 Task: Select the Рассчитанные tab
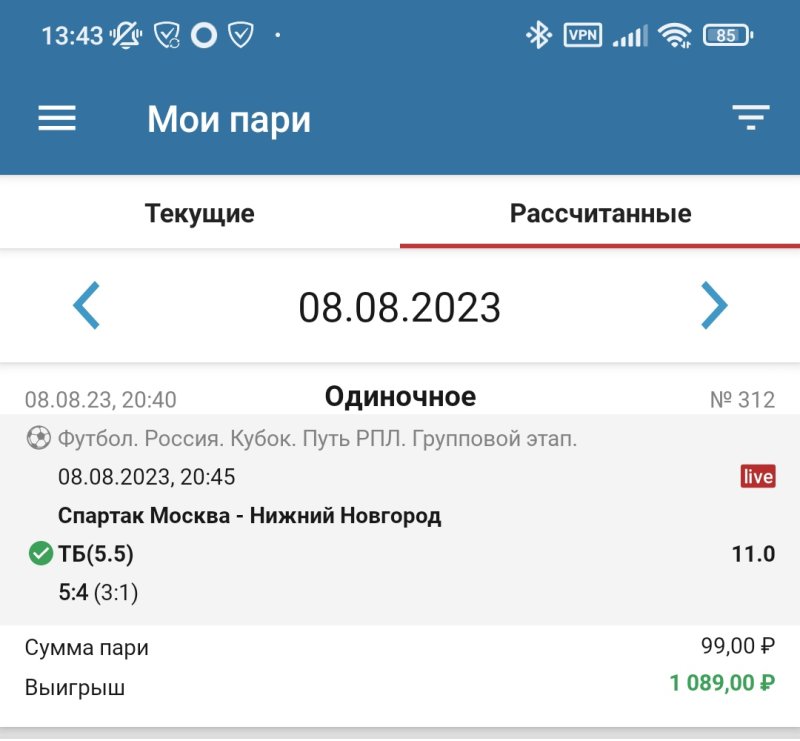tap(600, 213)
